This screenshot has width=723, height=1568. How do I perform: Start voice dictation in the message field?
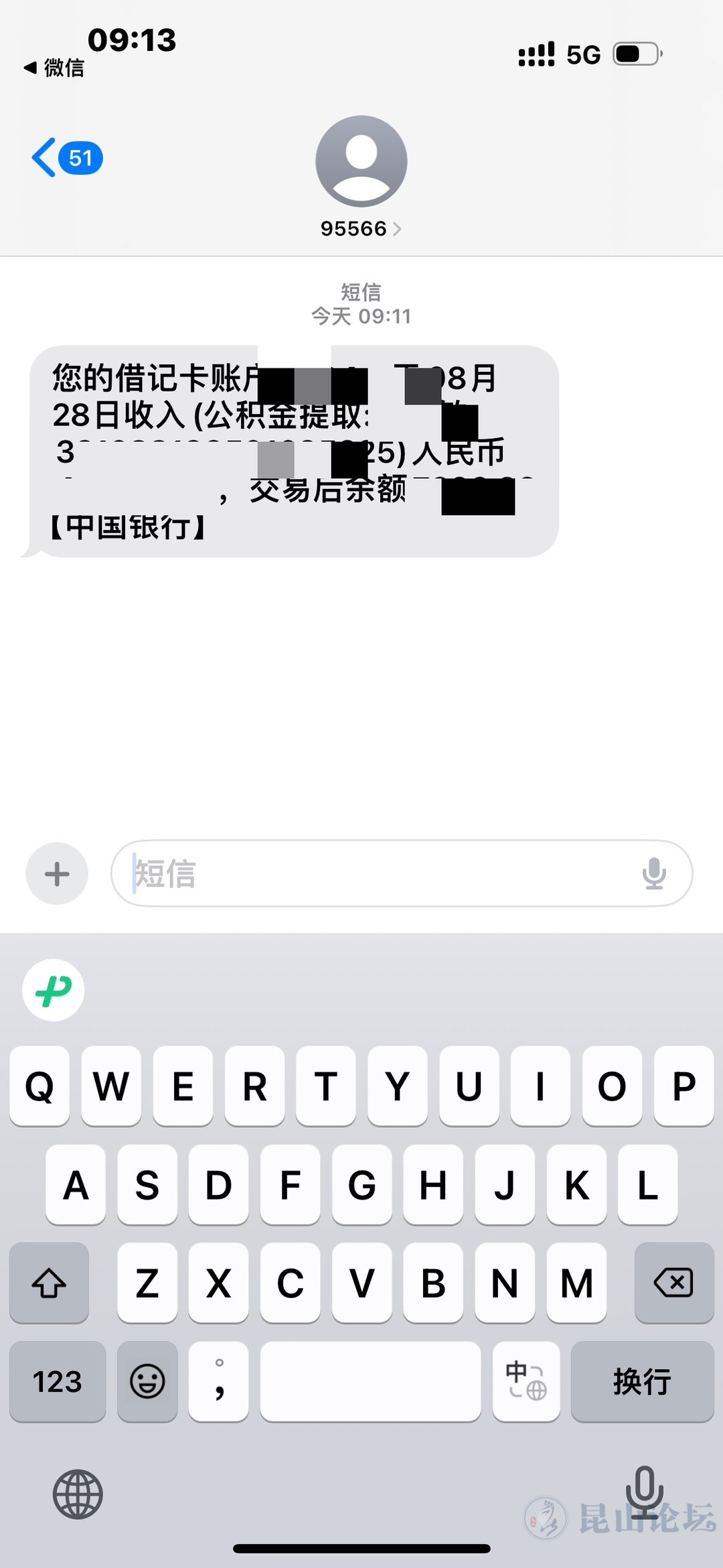pyautogui.click(x=653, y=873)
